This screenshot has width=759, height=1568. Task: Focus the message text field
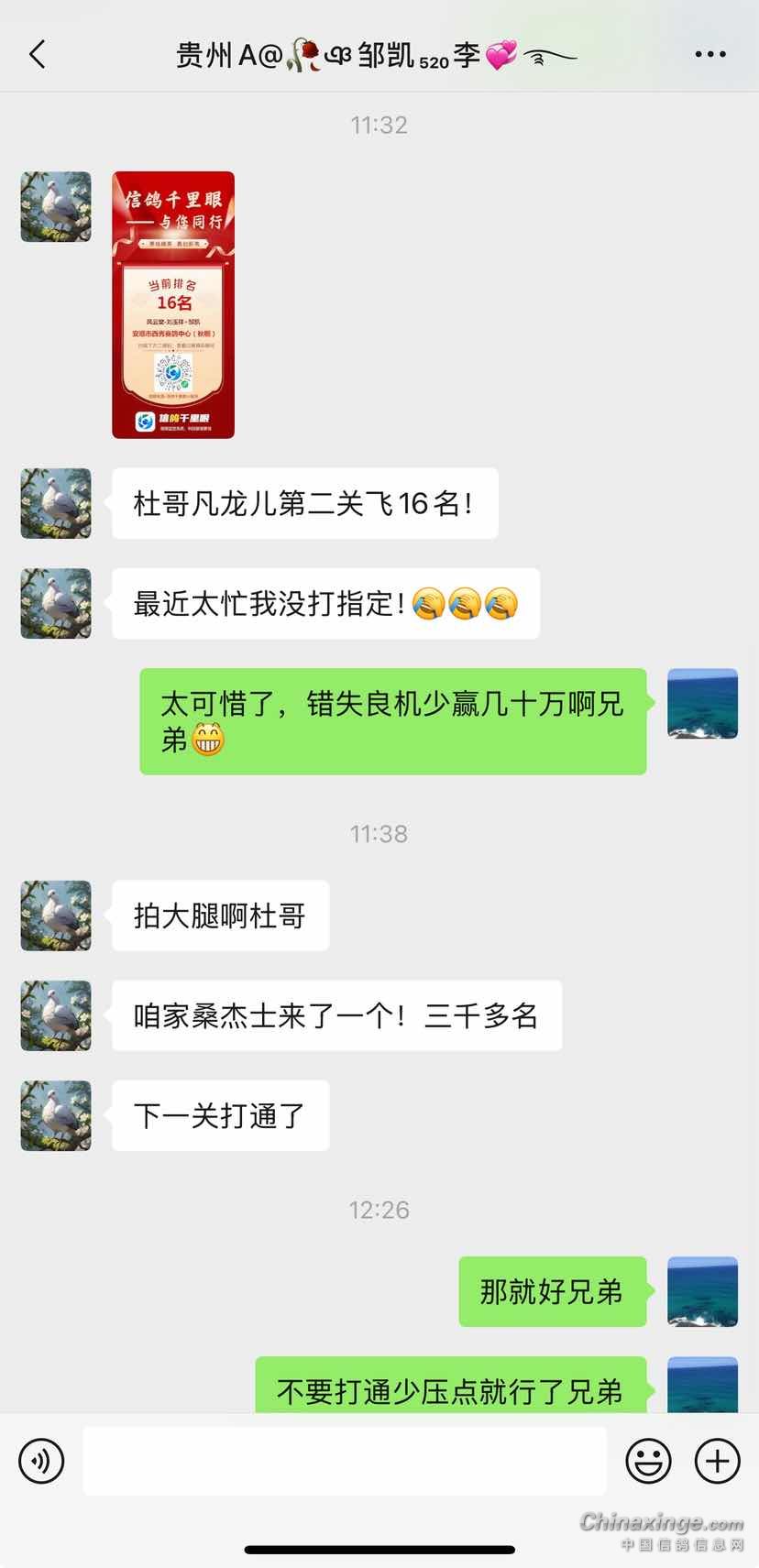(x=345, y=1460)
